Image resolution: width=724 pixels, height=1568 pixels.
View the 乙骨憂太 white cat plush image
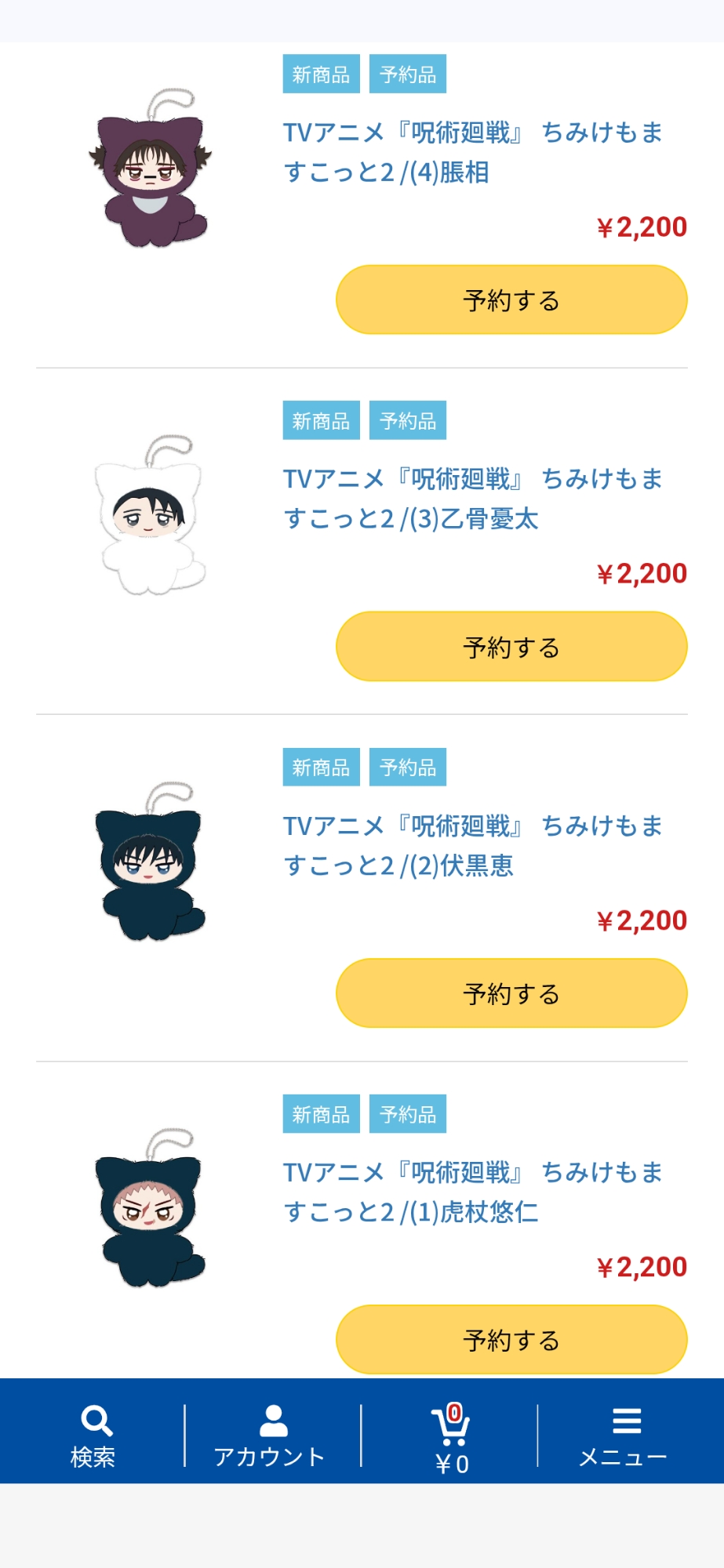150,517
